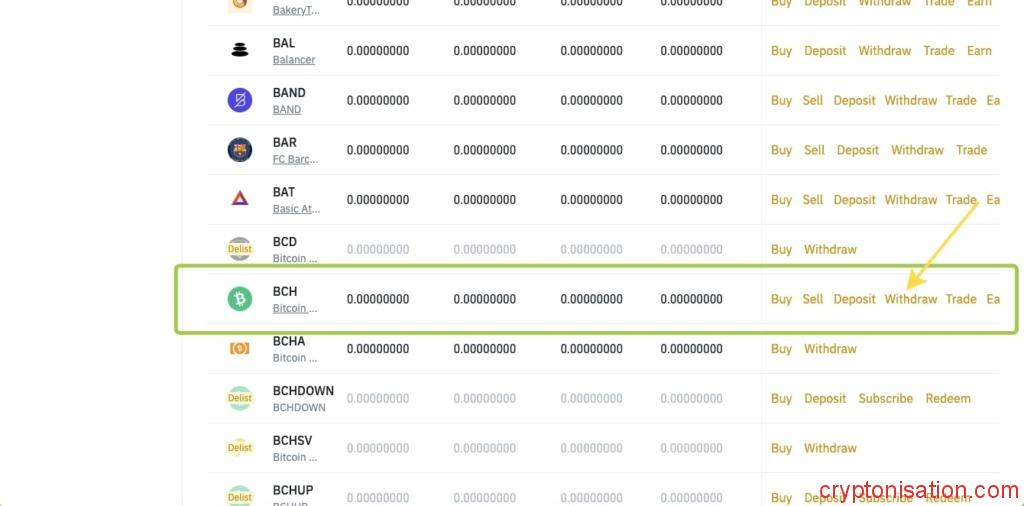Tap Trade in the BCH row
Viewport: 1024px width, 506px height.
point(960,299)
